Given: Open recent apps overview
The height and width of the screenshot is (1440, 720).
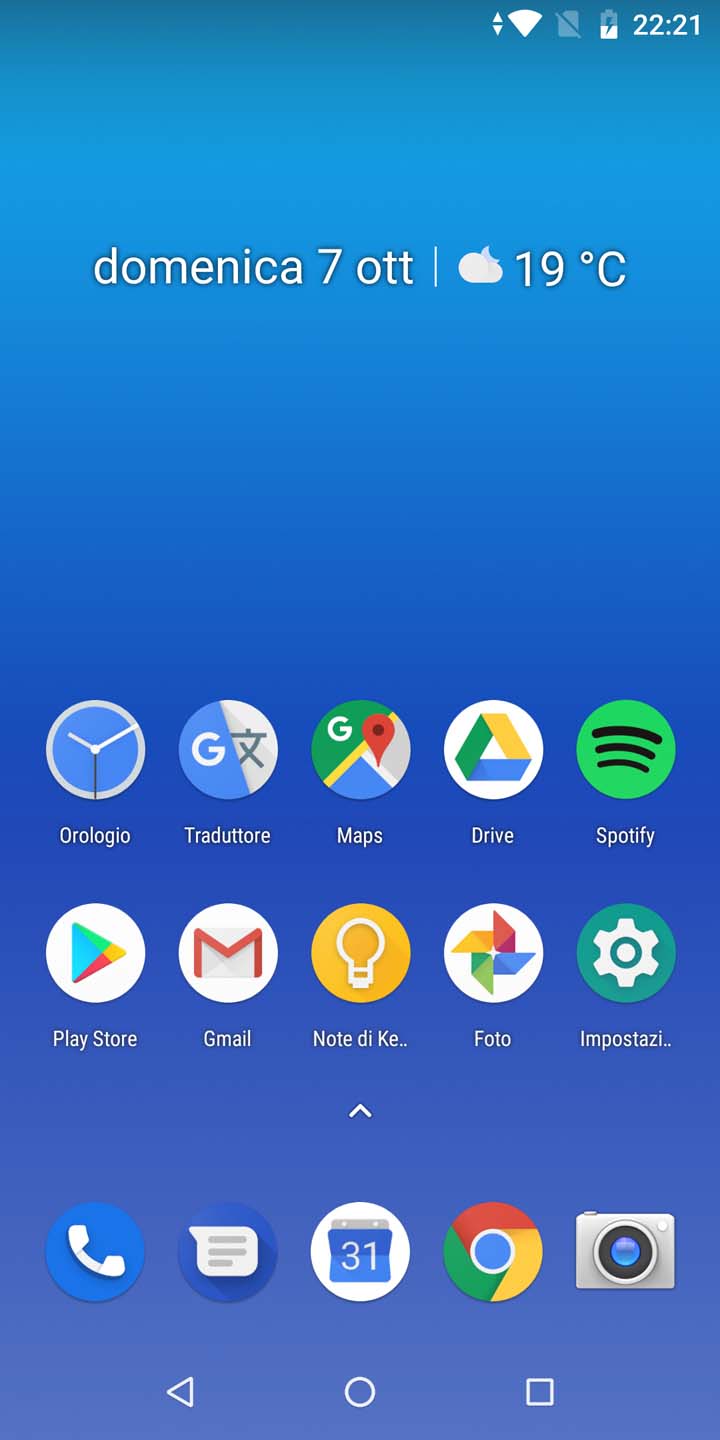Looking at the screenshot, I should pos(540,1392).
